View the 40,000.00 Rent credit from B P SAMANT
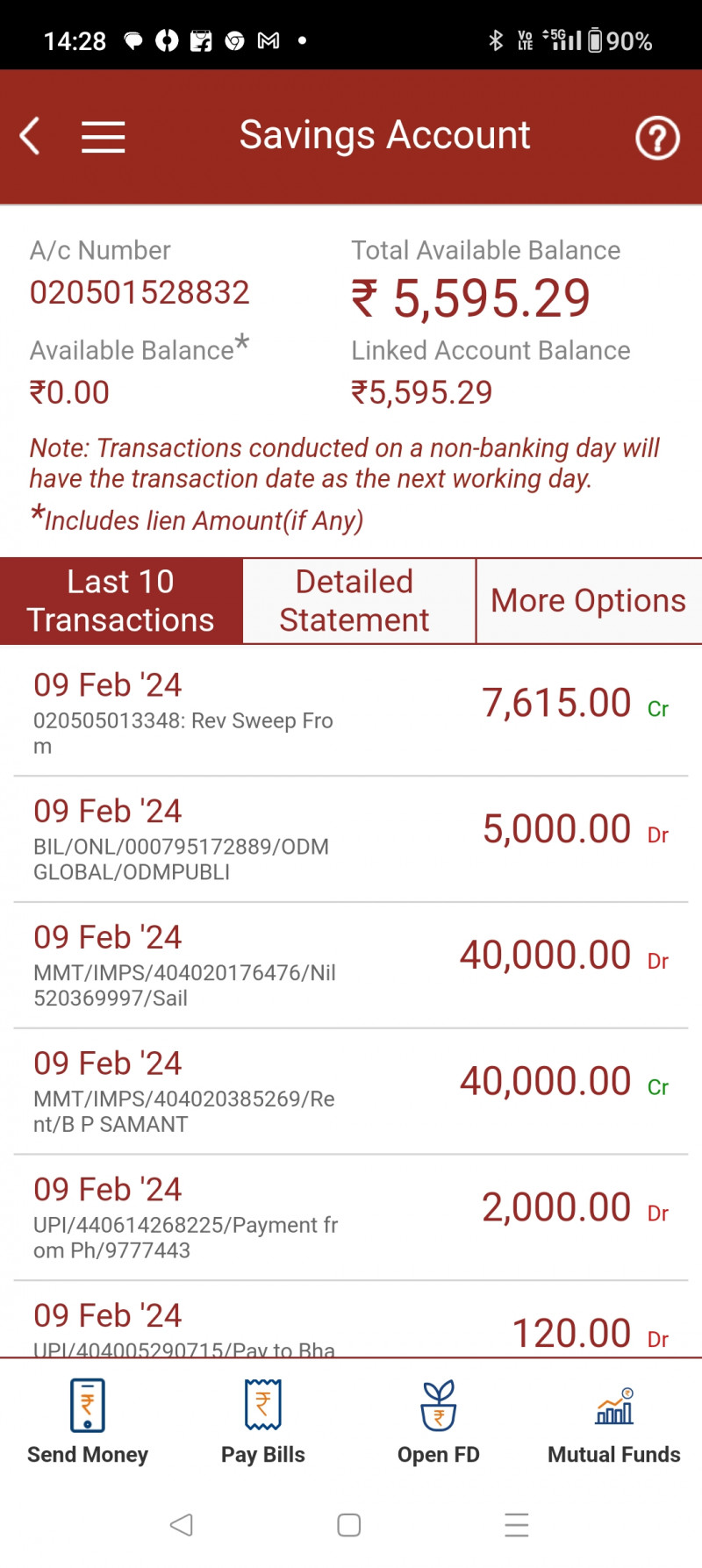This screenshot has width=702, height=1568. click(351, 1092)
